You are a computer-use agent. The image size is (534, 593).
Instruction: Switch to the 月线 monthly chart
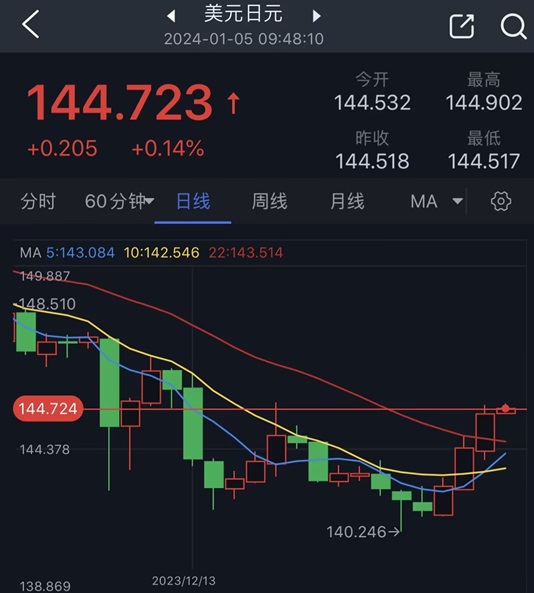coord(347,201)
